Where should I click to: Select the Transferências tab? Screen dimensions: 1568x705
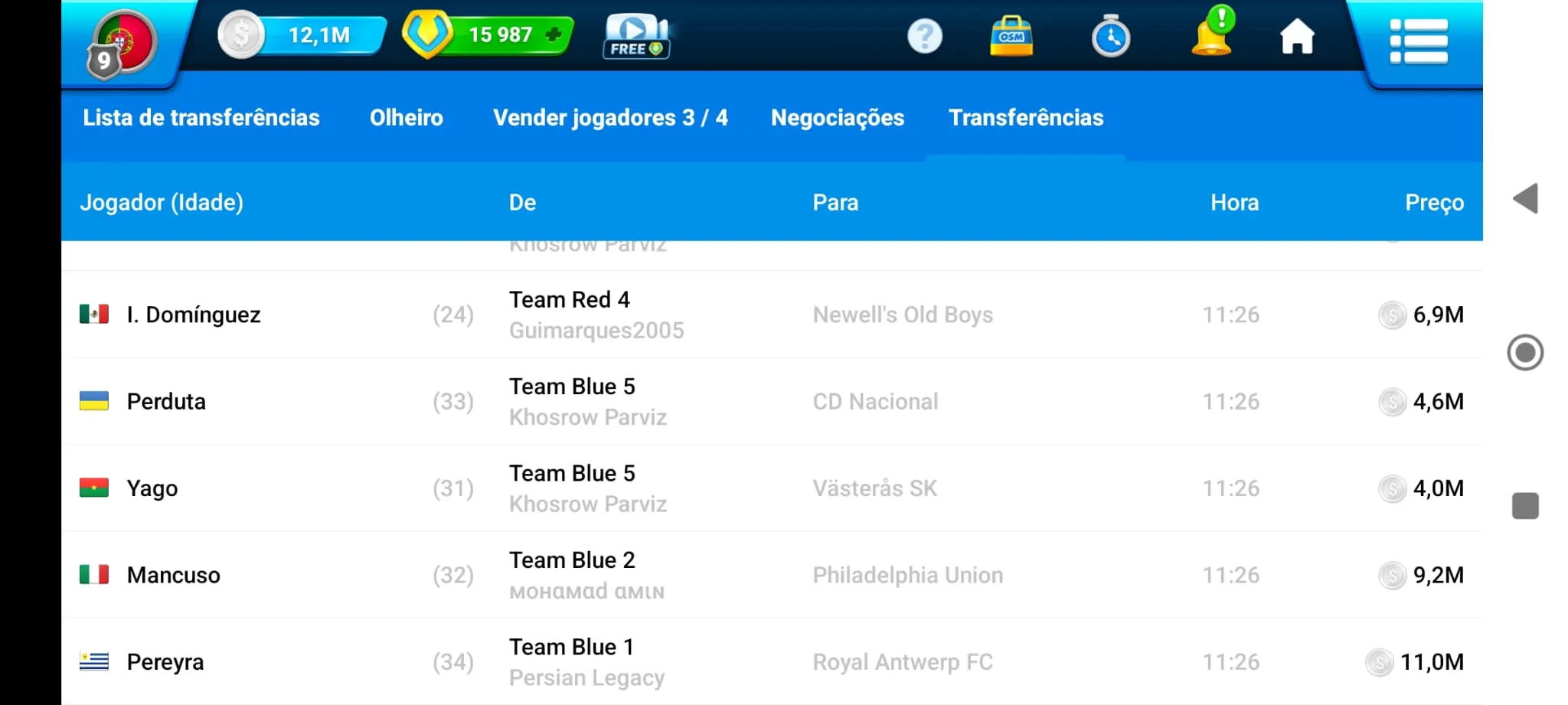pos(1026,117)
